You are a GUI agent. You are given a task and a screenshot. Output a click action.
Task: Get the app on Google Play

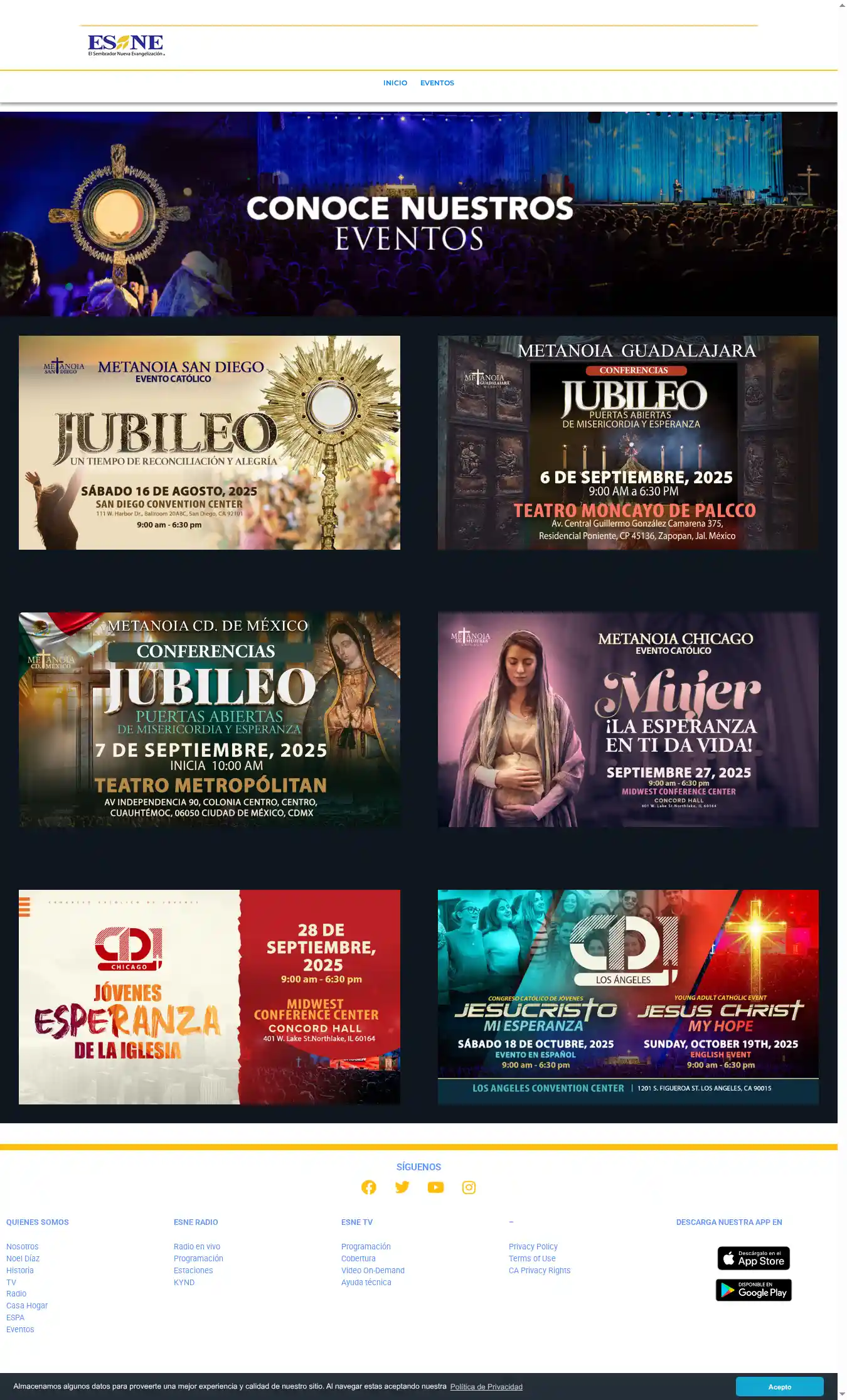(754, 1290)
